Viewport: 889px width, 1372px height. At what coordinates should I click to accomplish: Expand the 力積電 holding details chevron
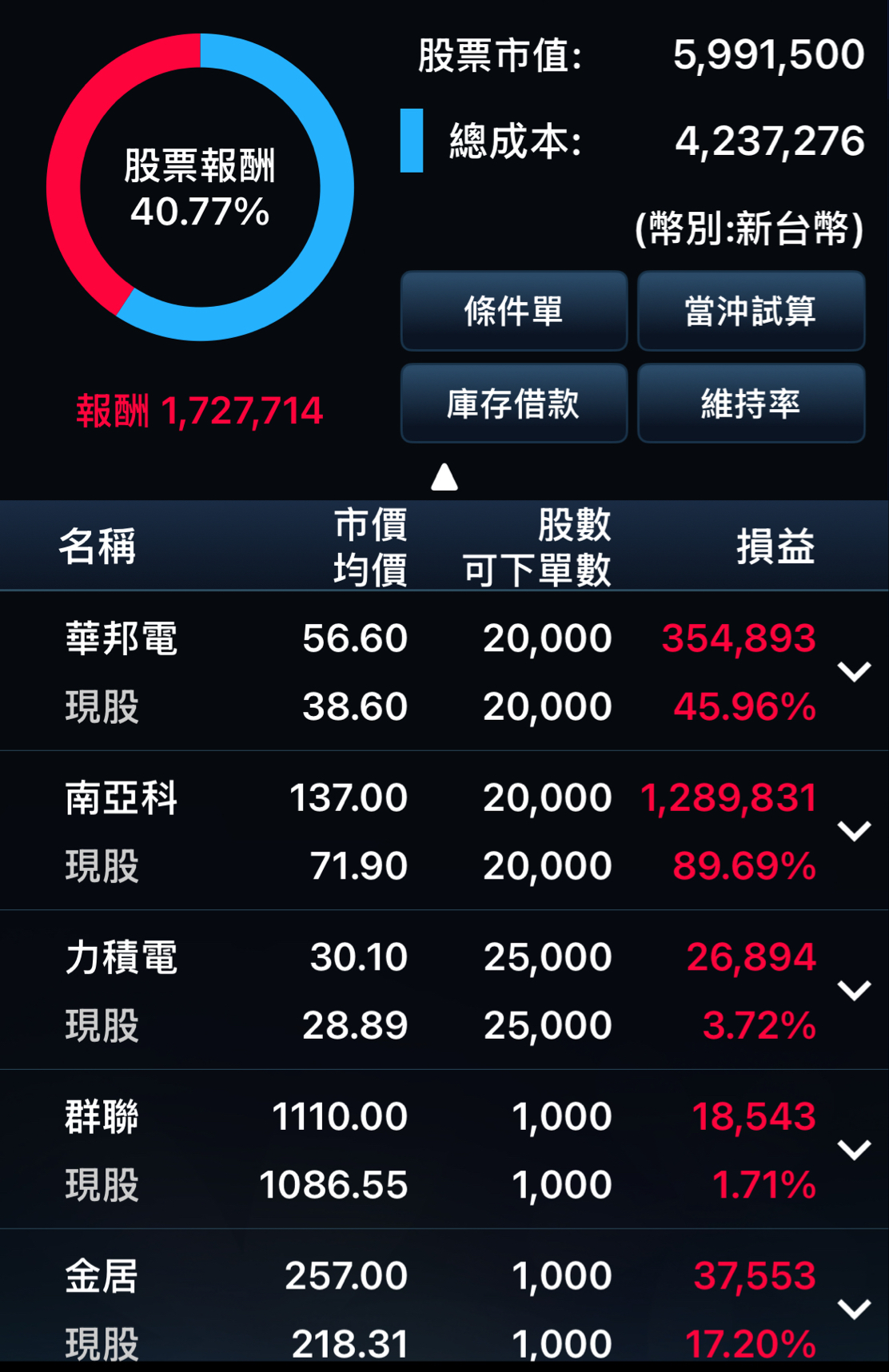(x=854, y=991)
